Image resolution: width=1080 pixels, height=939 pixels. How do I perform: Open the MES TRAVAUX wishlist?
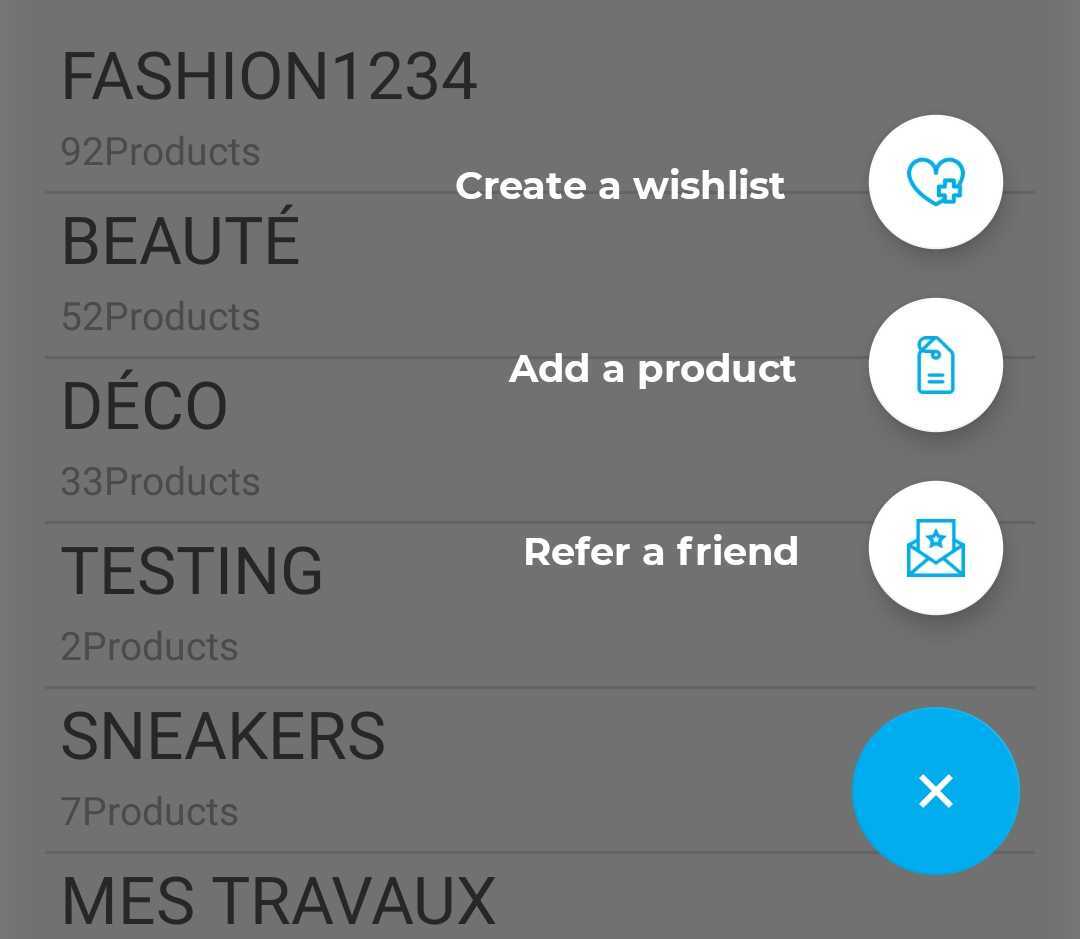[278, 900]
